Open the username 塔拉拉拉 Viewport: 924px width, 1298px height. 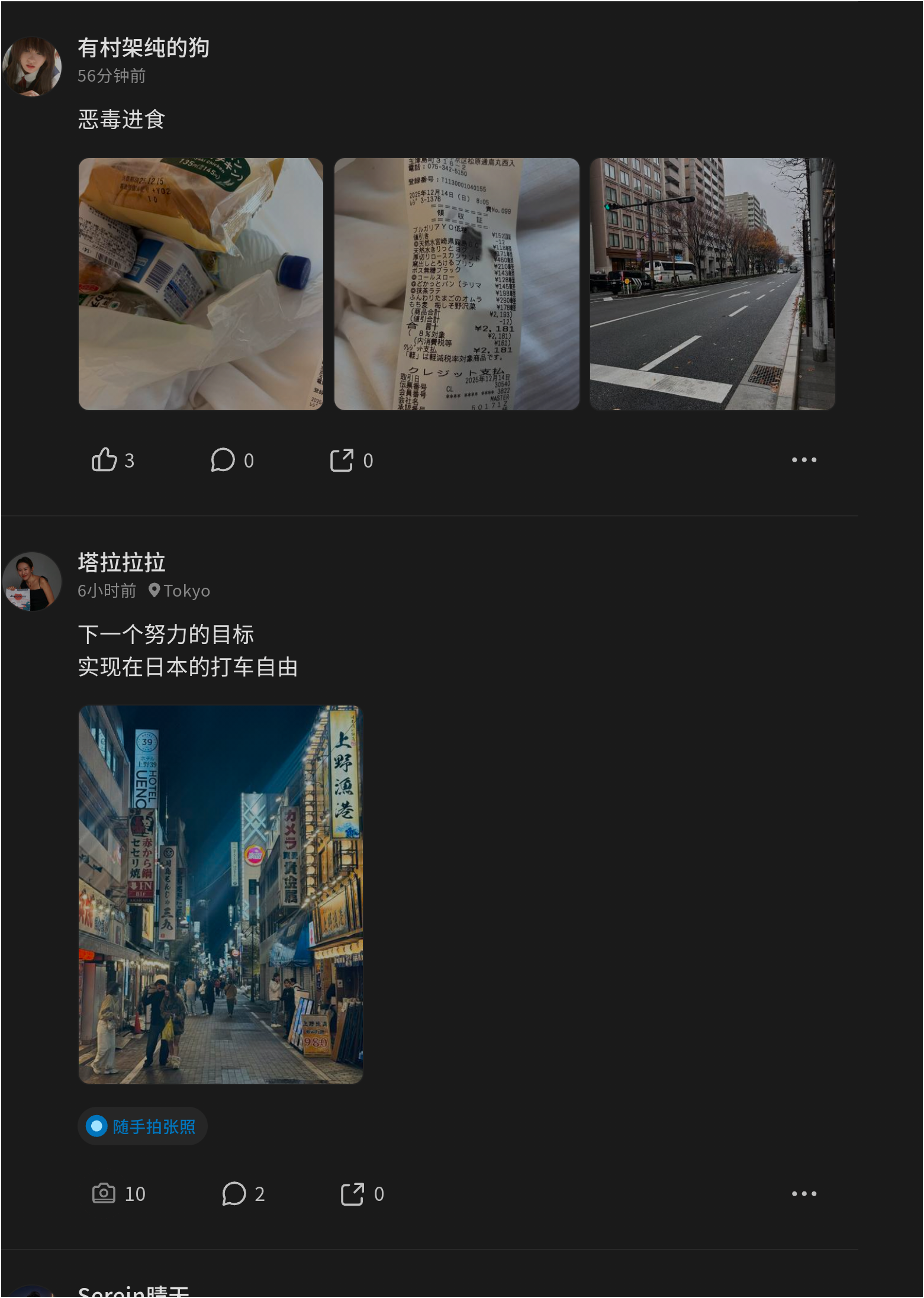(121, 562)
